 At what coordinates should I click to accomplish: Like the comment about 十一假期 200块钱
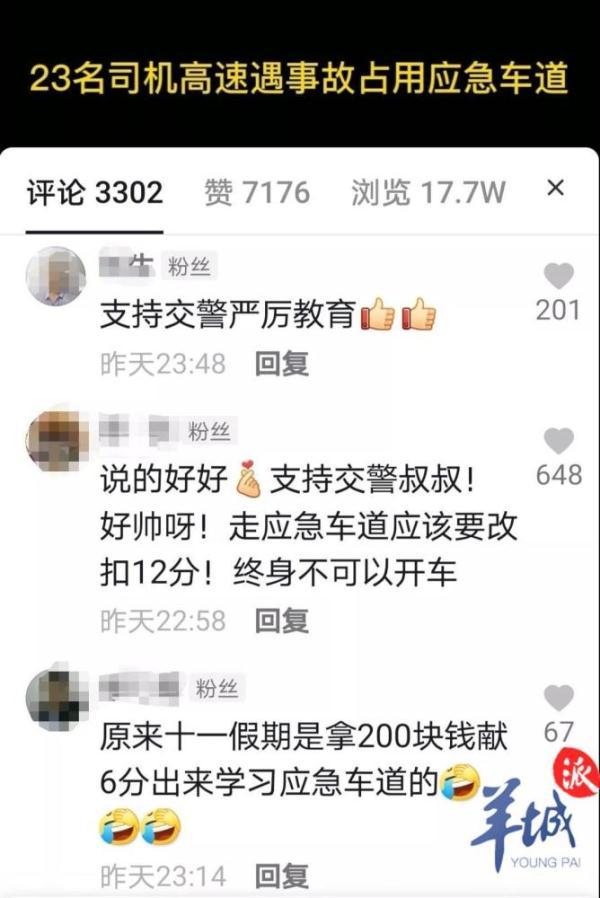pos(559,698)
